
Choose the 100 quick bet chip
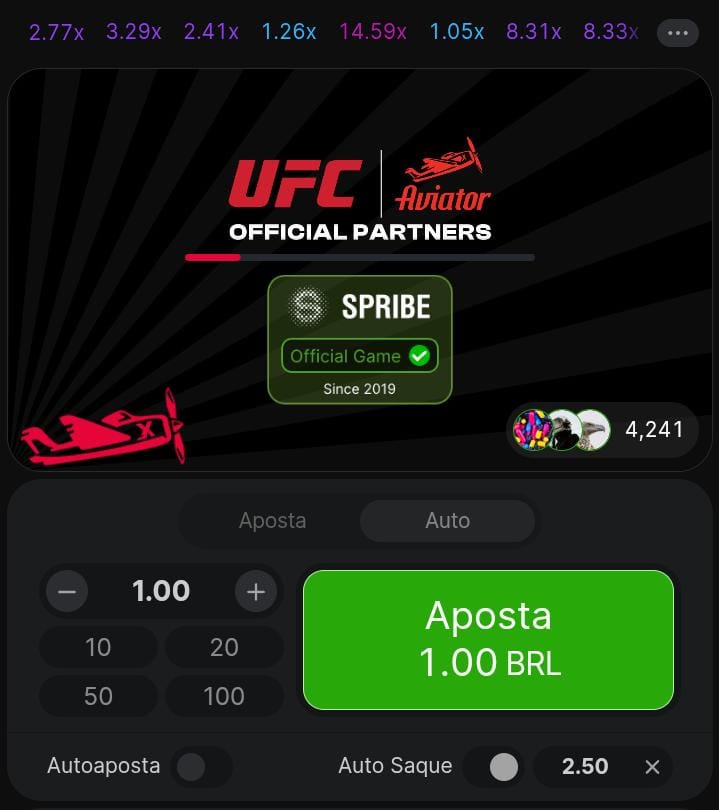224,696
